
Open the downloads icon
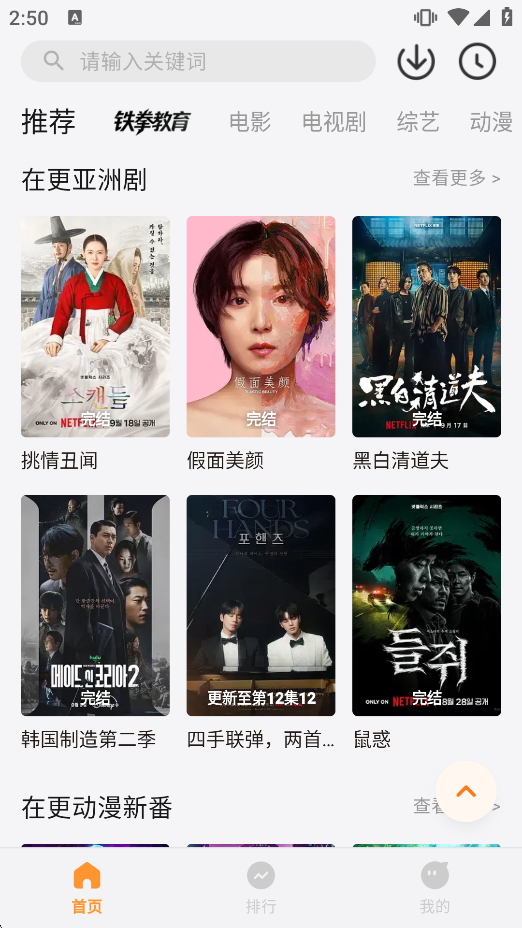(416, 61)
